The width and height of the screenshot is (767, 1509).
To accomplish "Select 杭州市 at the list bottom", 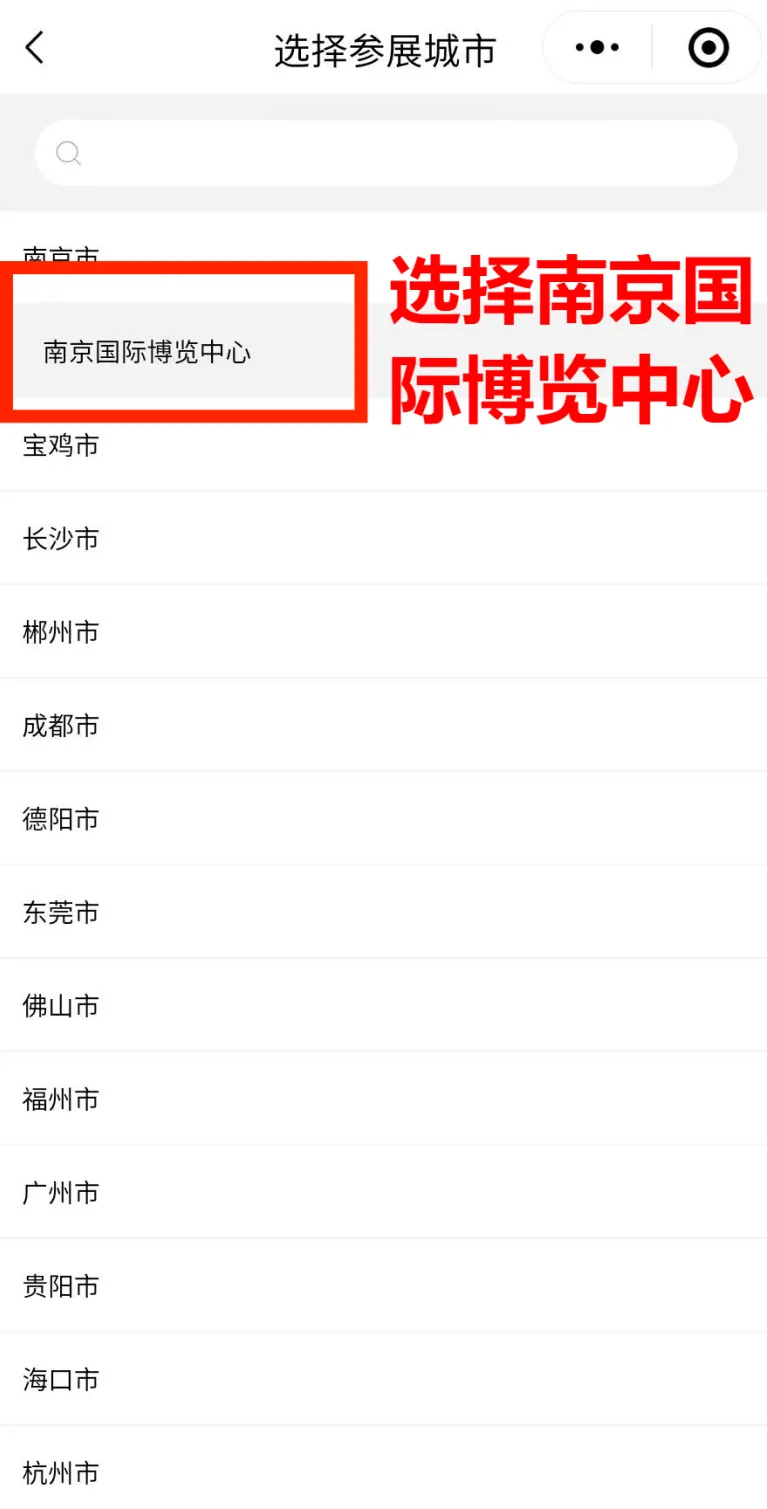I will point(61,1472).
